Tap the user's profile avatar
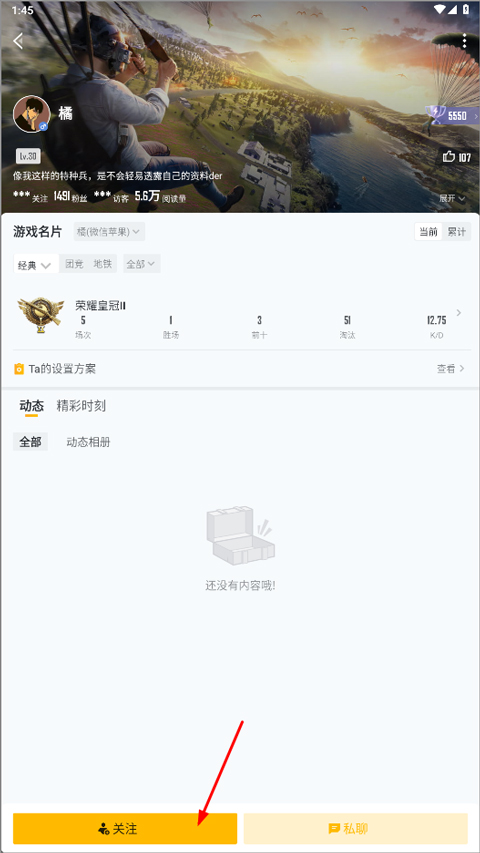This screenshot has width=480, height=853. [x=32, y=114]
